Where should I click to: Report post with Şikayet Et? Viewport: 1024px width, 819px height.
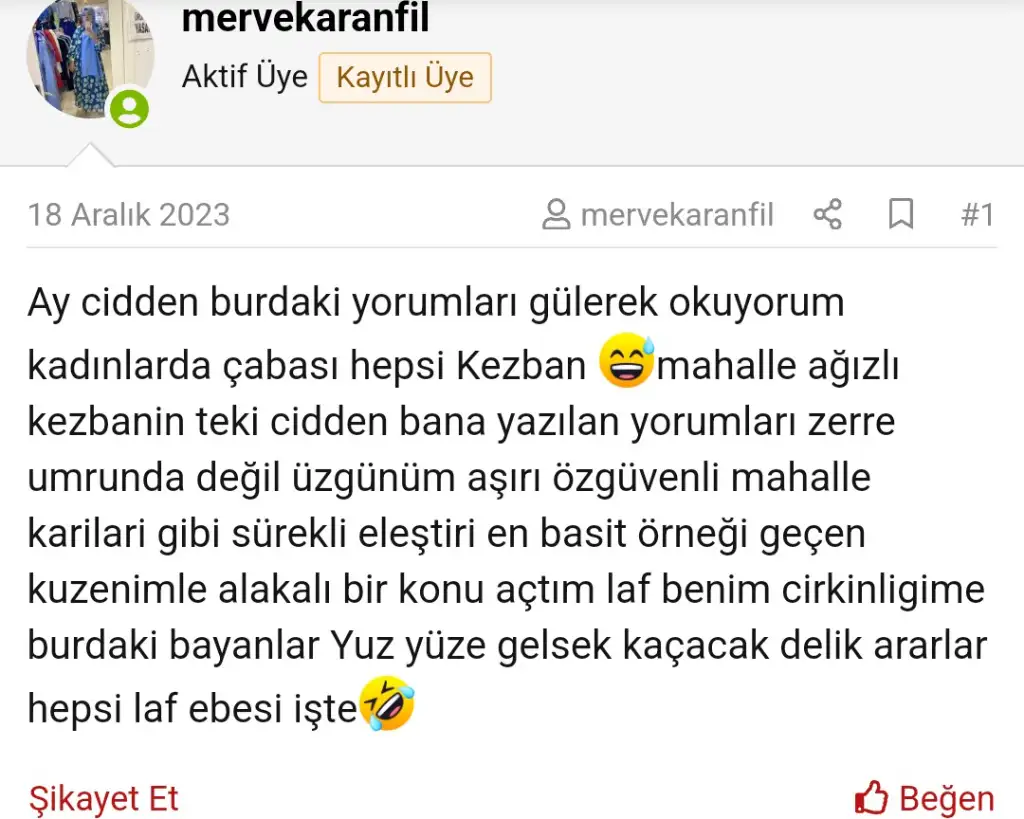pyautogui.click(x=103, y=798)
